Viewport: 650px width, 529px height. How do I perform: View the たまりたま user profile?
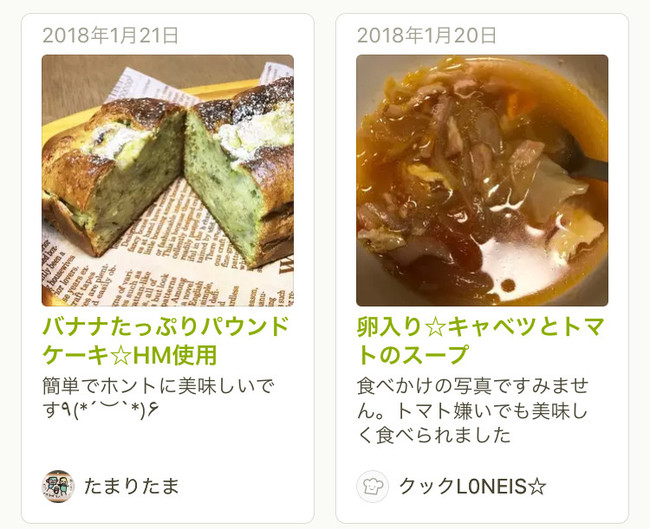click(133, 486)
